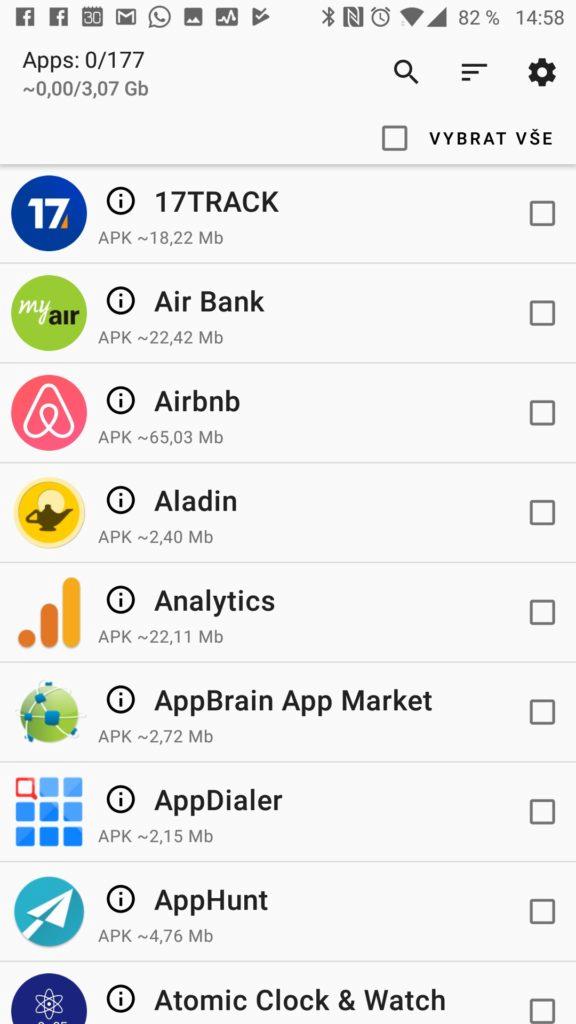Check the Vybrat vše checkbox

click(x=394, y=138)
